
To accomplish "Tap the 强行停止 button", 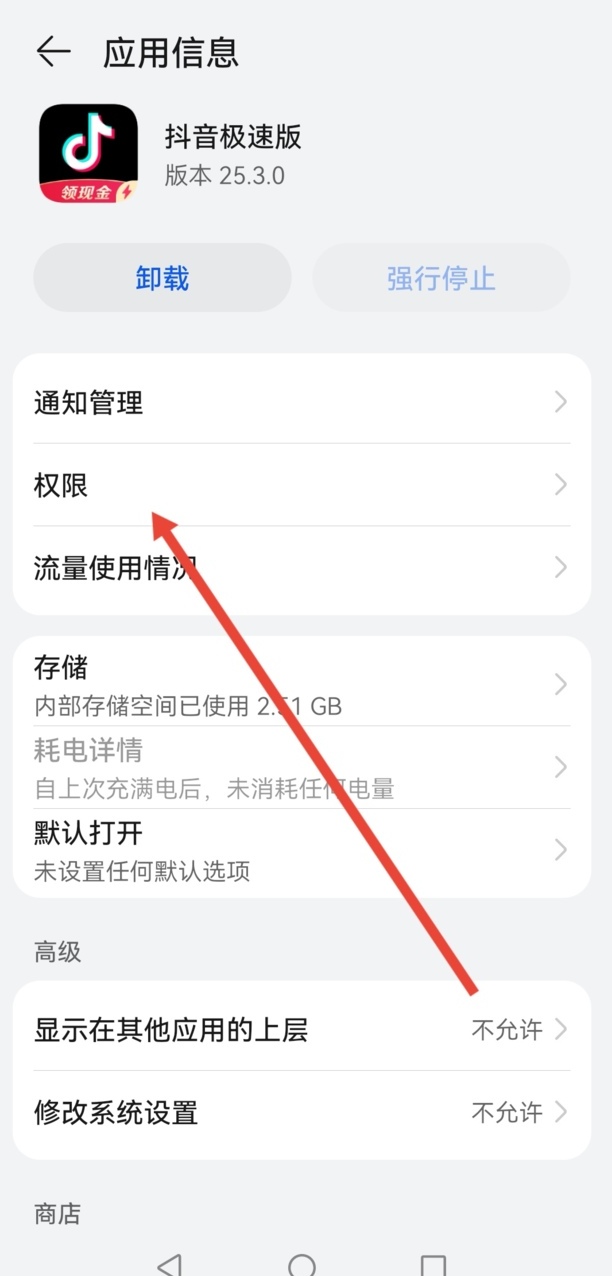I will point(441,278).
